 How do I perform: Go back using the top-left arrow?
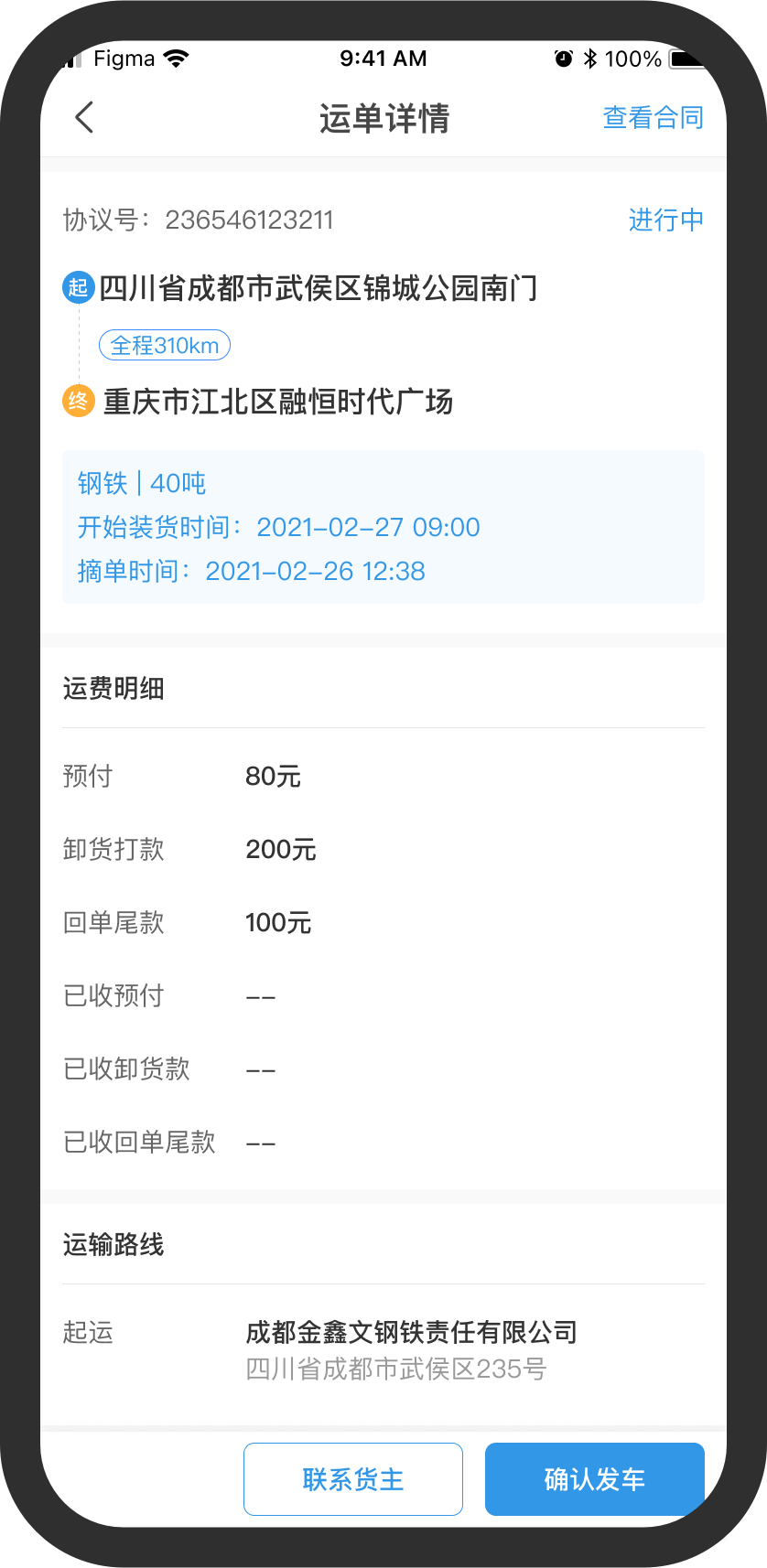84,117
